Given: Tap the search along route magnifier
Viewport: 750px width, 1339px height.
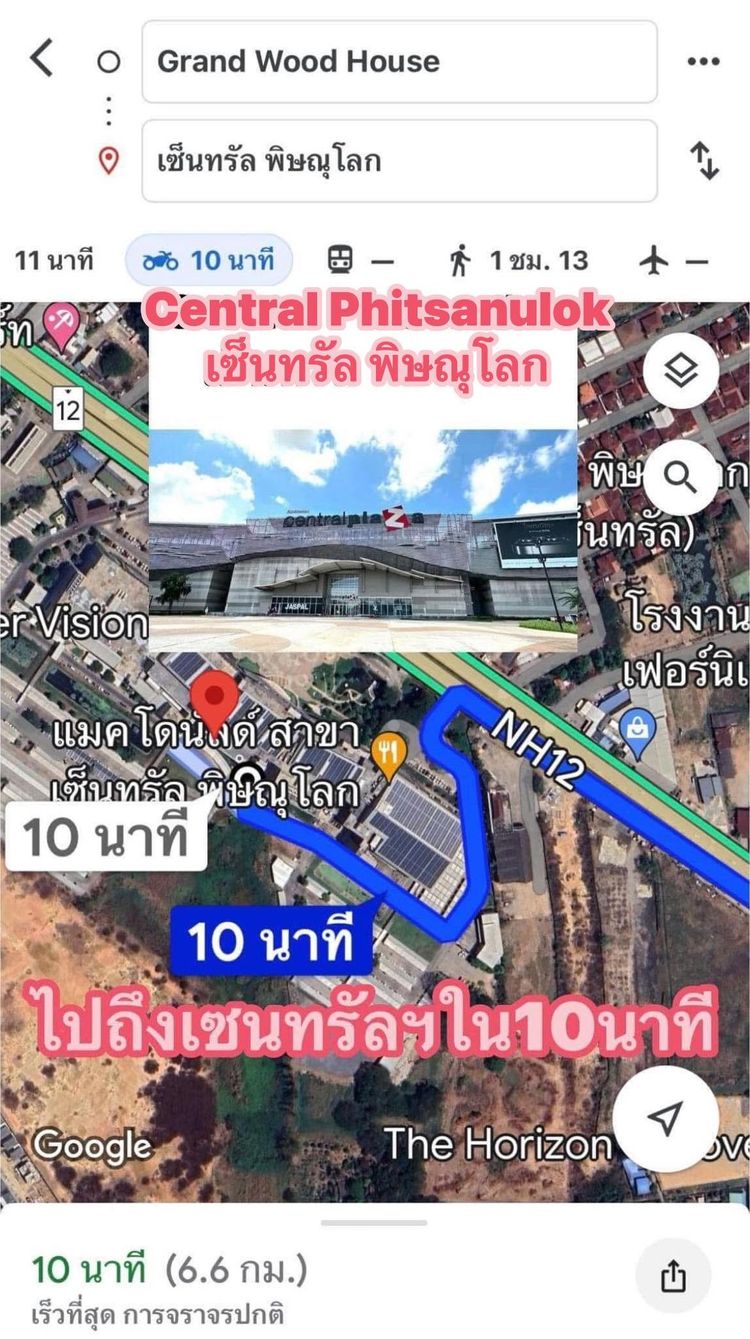Looking at the screenshot, I should (x=680, y=477).
